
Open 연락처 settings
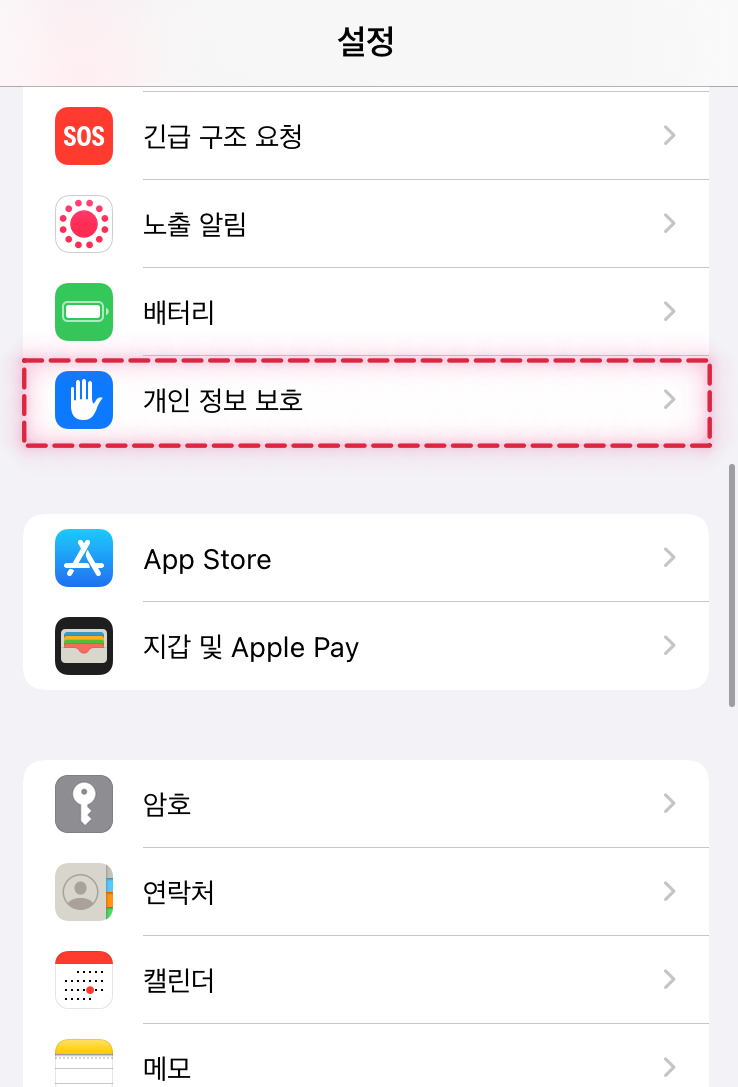click(x=366, y=892)
